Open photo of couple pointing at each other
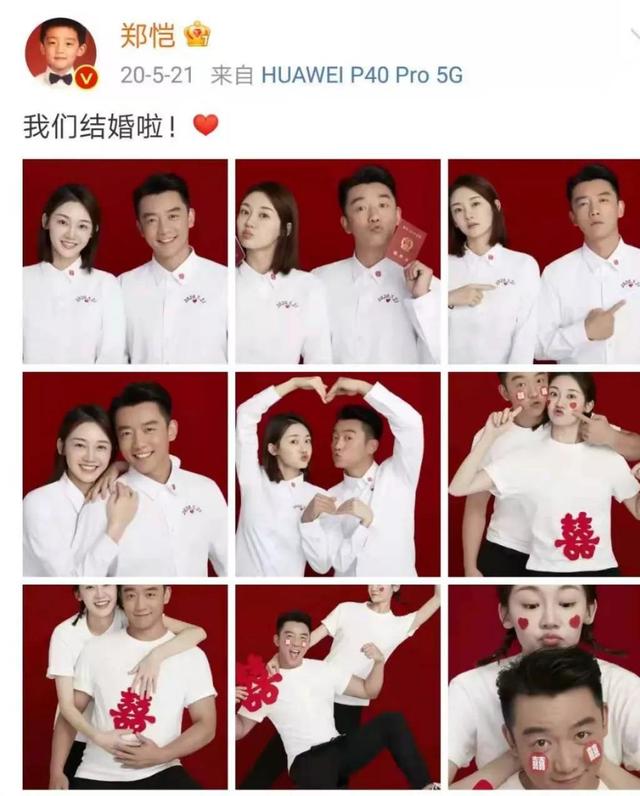Image resolution: width=640 pixels, height=796 pixels. point(544,262)
